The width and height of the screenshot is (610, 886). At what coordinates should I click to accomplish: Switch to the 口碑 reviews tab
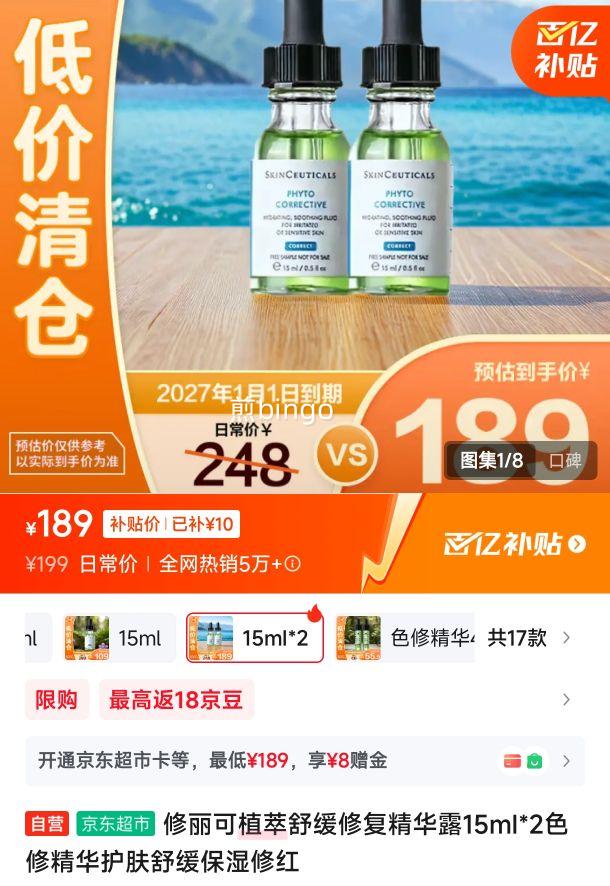click(x=565, y=460)
